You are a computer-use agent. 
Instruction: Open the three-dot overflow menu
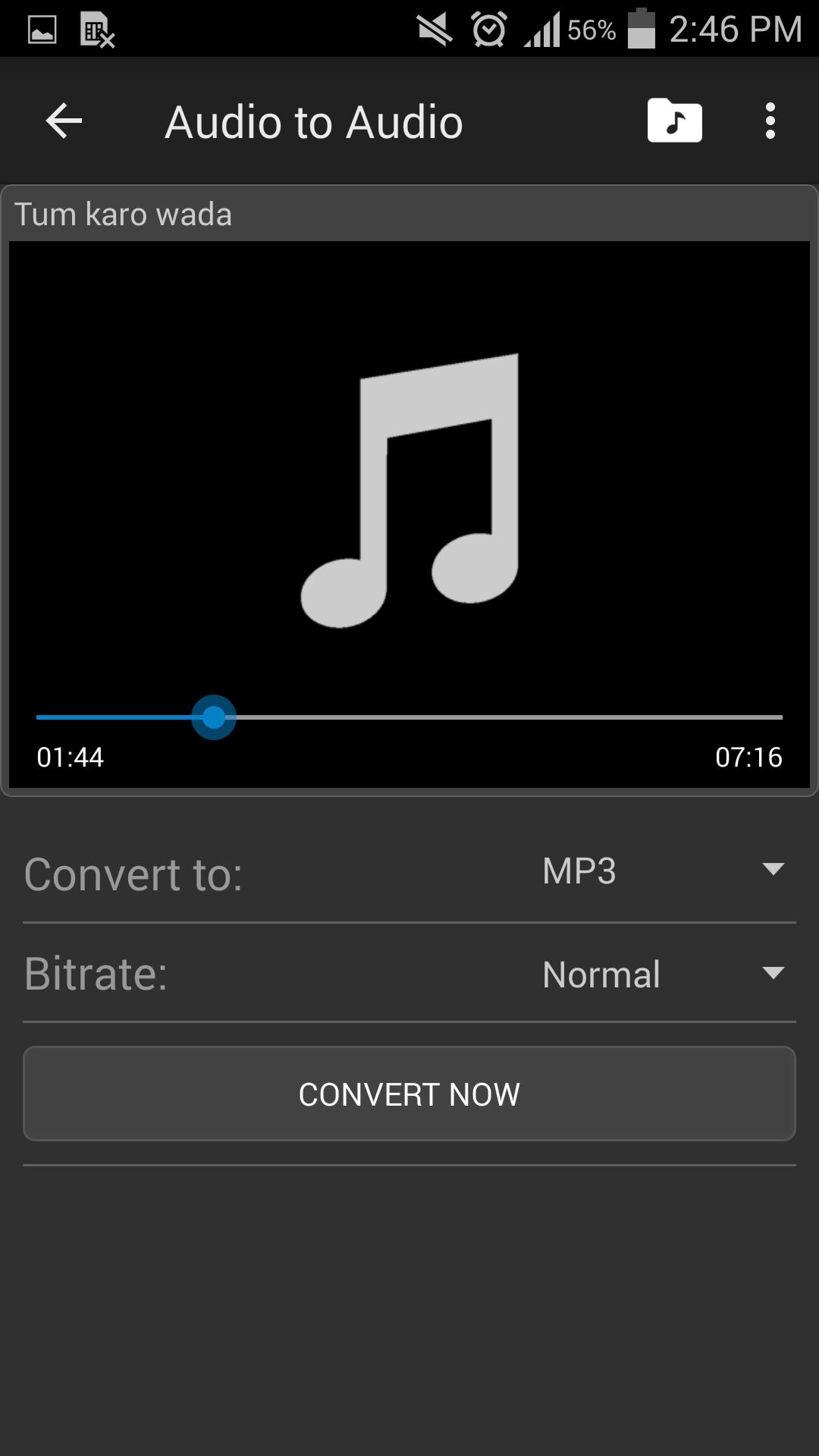click(770, 121)
